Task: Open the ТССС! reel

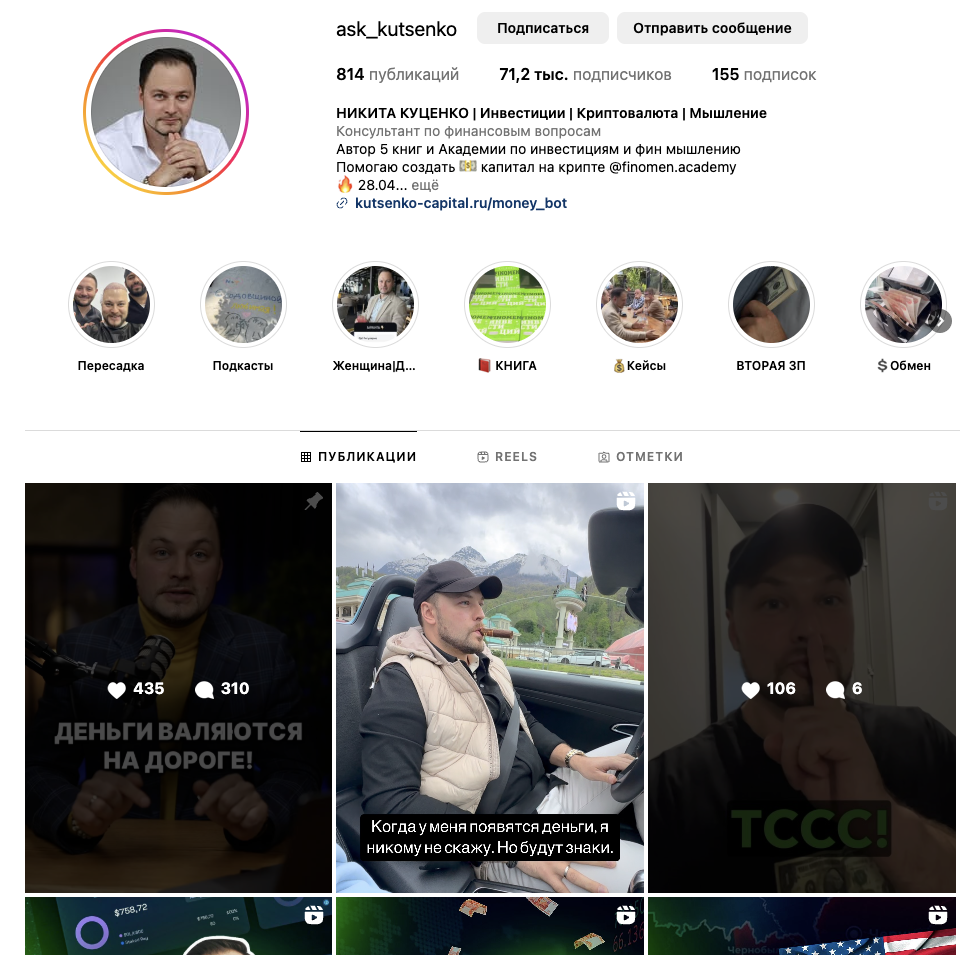Action: (803, 687)
